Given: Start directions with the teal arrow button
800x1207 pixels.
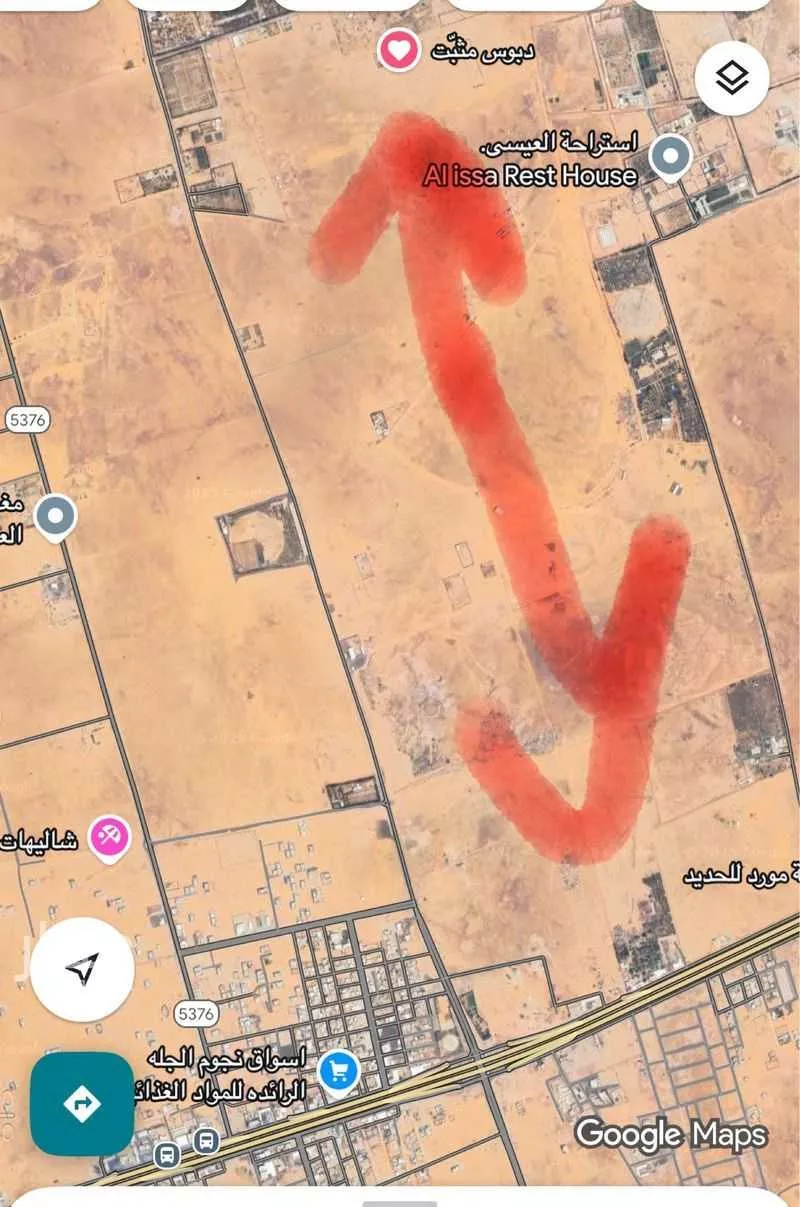Looking at the screenshot, I should pos(82,1103).
